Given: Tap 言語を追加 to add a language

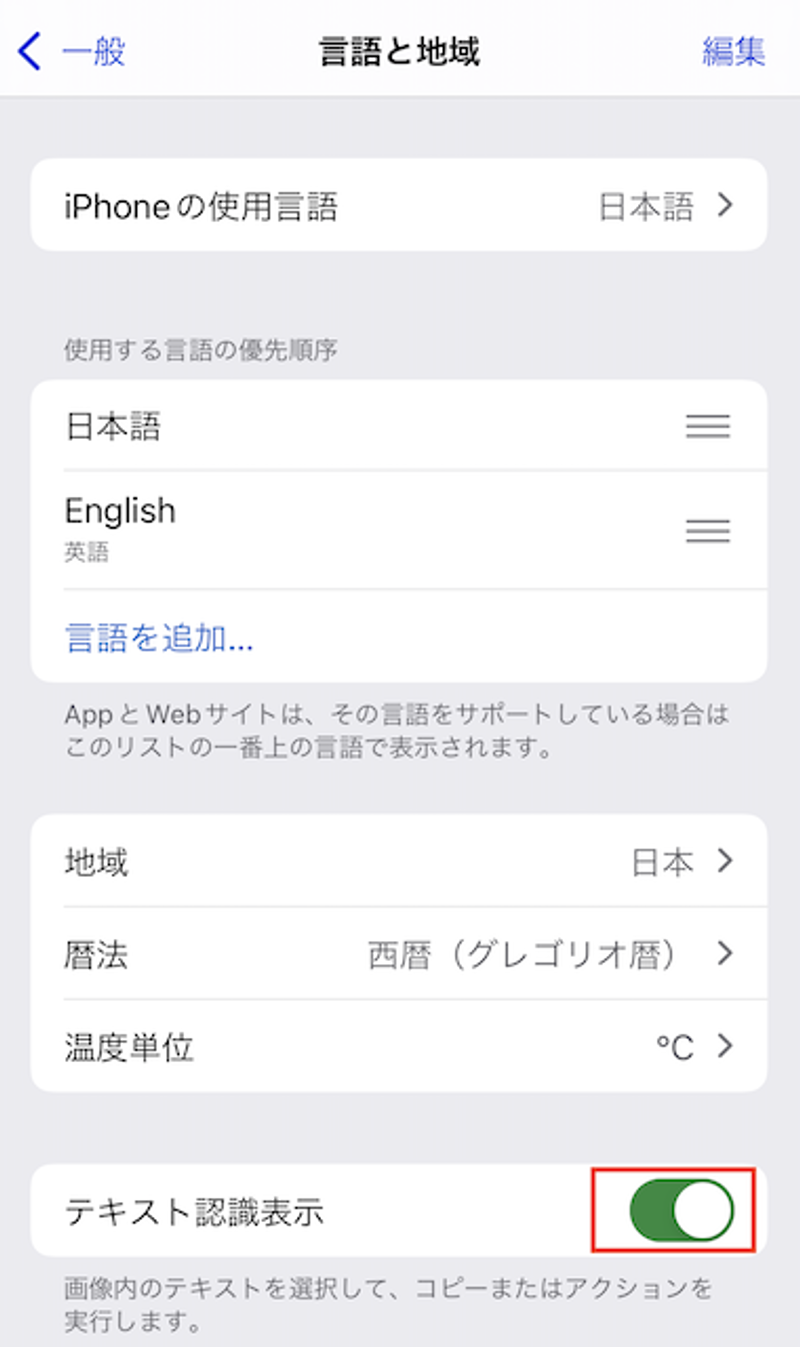Looking at the screenshot, I should click(159, 637).
